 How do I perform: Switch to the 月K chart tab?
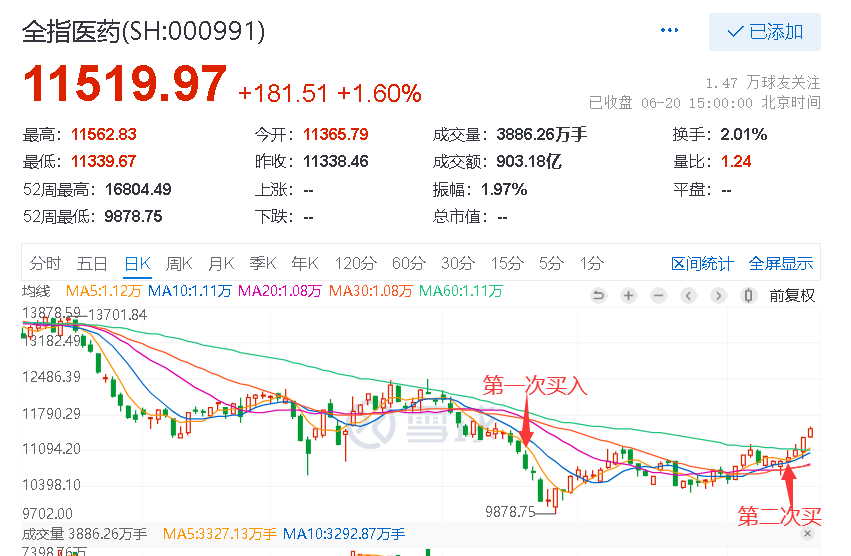[x=221, y=264]
